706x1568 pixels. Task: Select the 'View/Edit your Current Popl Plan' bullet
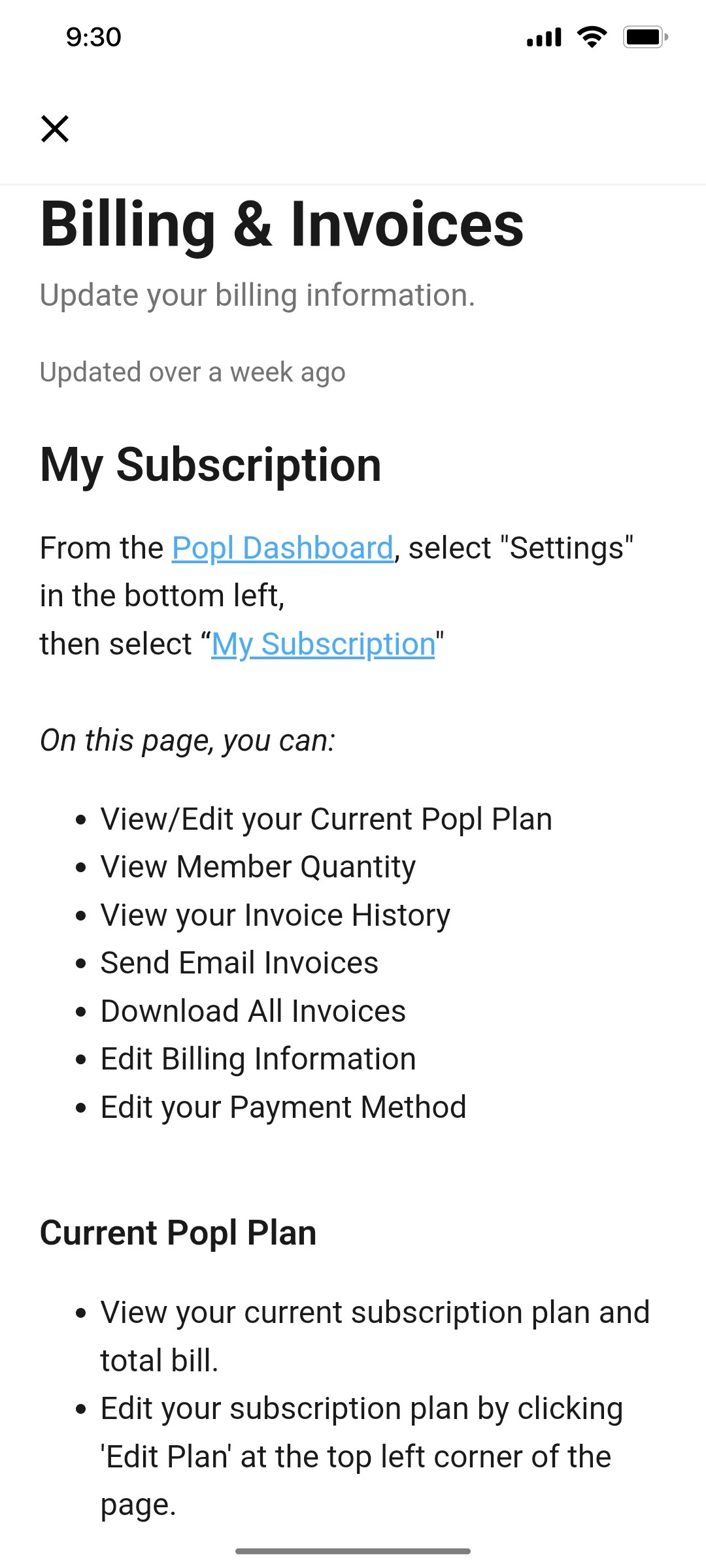(x=326, y=818)
